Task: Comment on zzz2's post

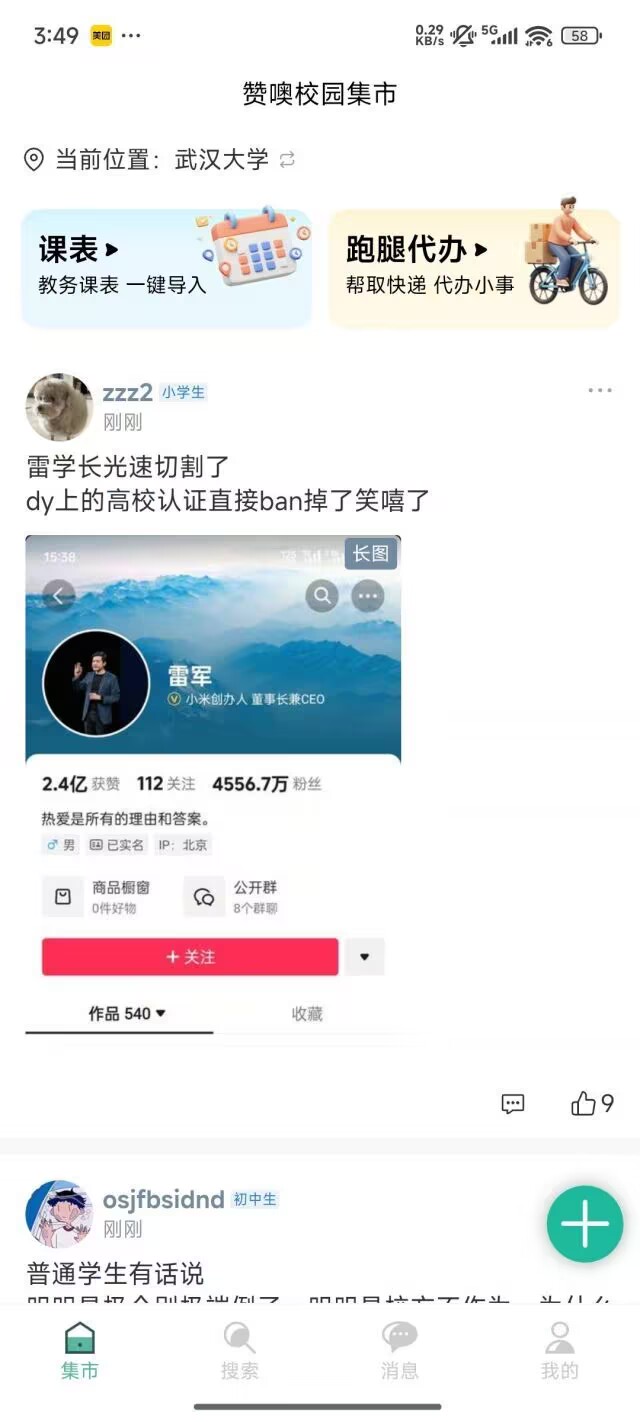Action: [512, 1104]
